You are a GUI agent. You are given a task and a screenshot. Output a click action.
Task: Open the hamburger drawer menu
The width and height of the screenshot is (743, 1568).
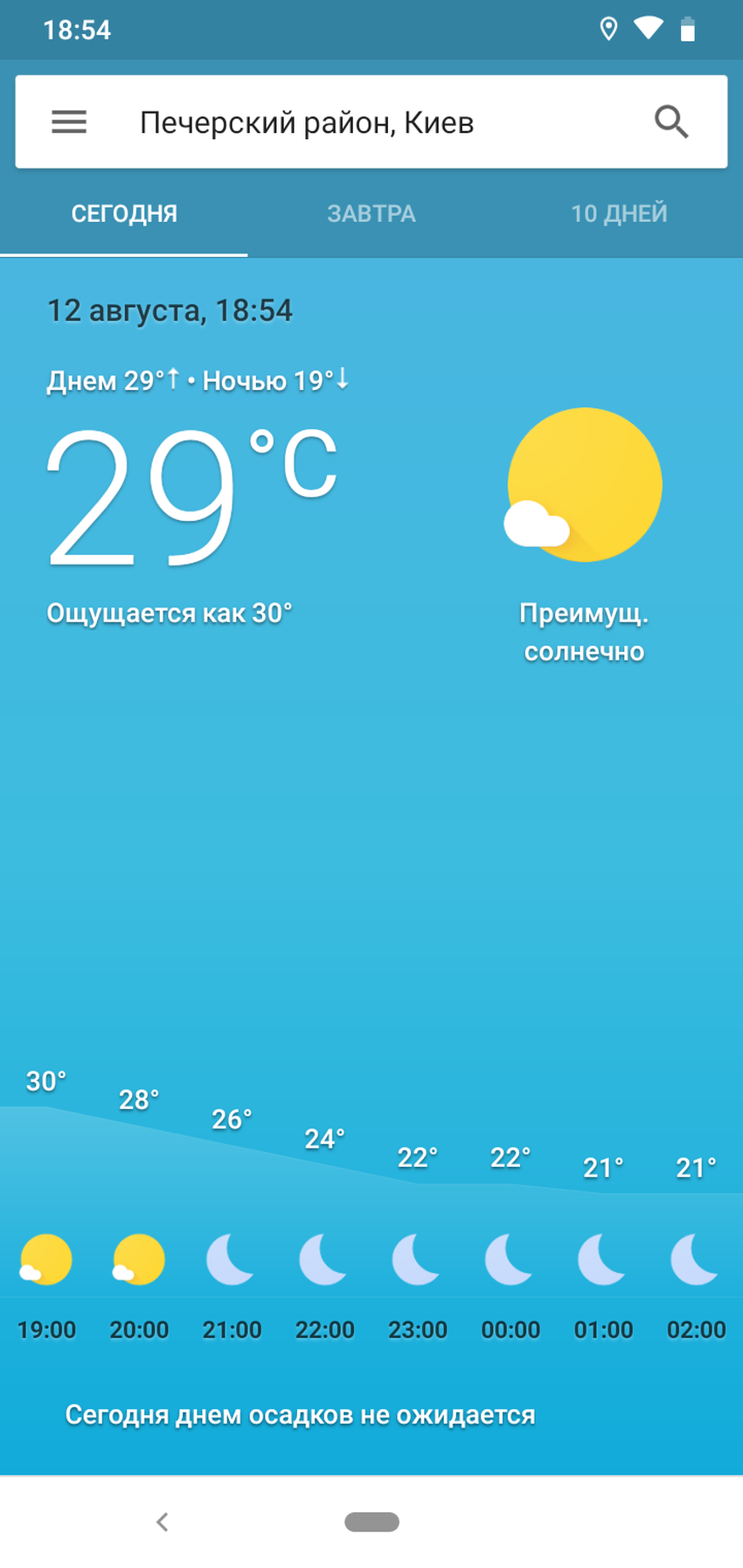[x=69, y=121]
